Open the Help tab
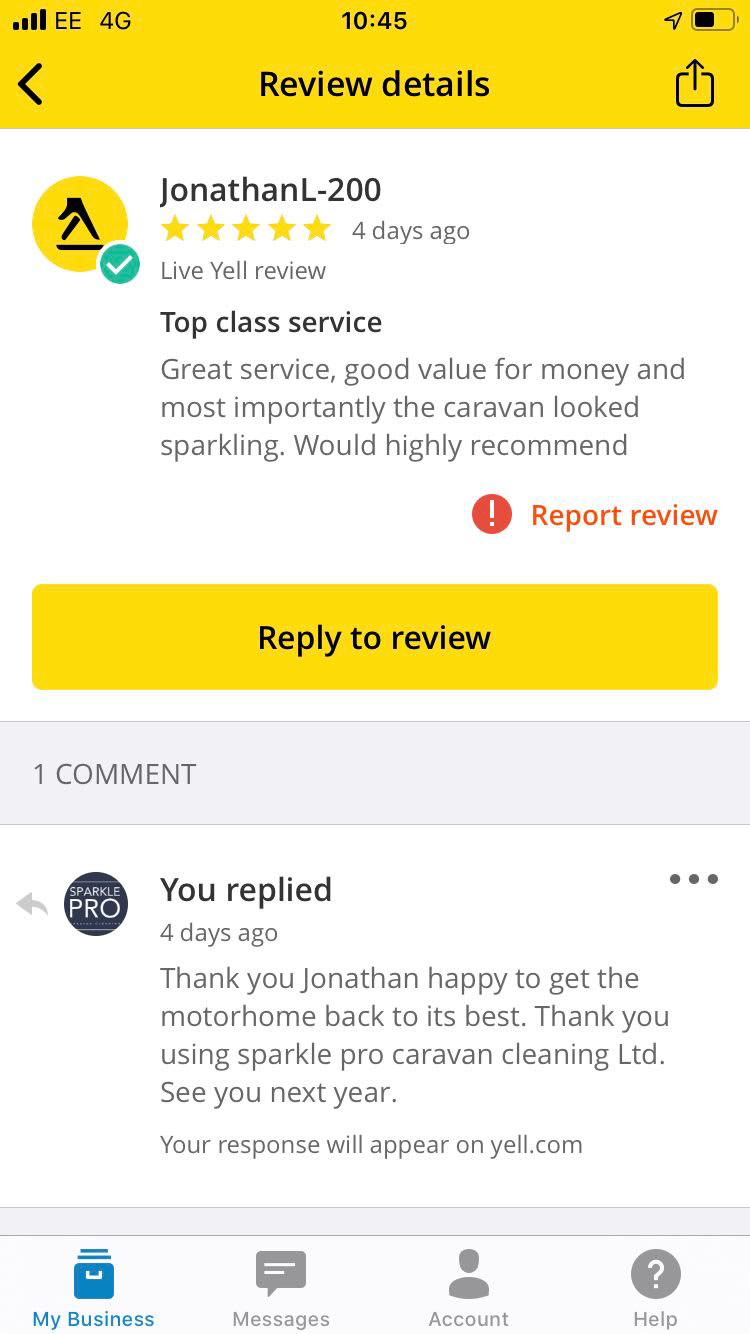Viewport: 750px width, 1334px height. [x=655, y=1288]
